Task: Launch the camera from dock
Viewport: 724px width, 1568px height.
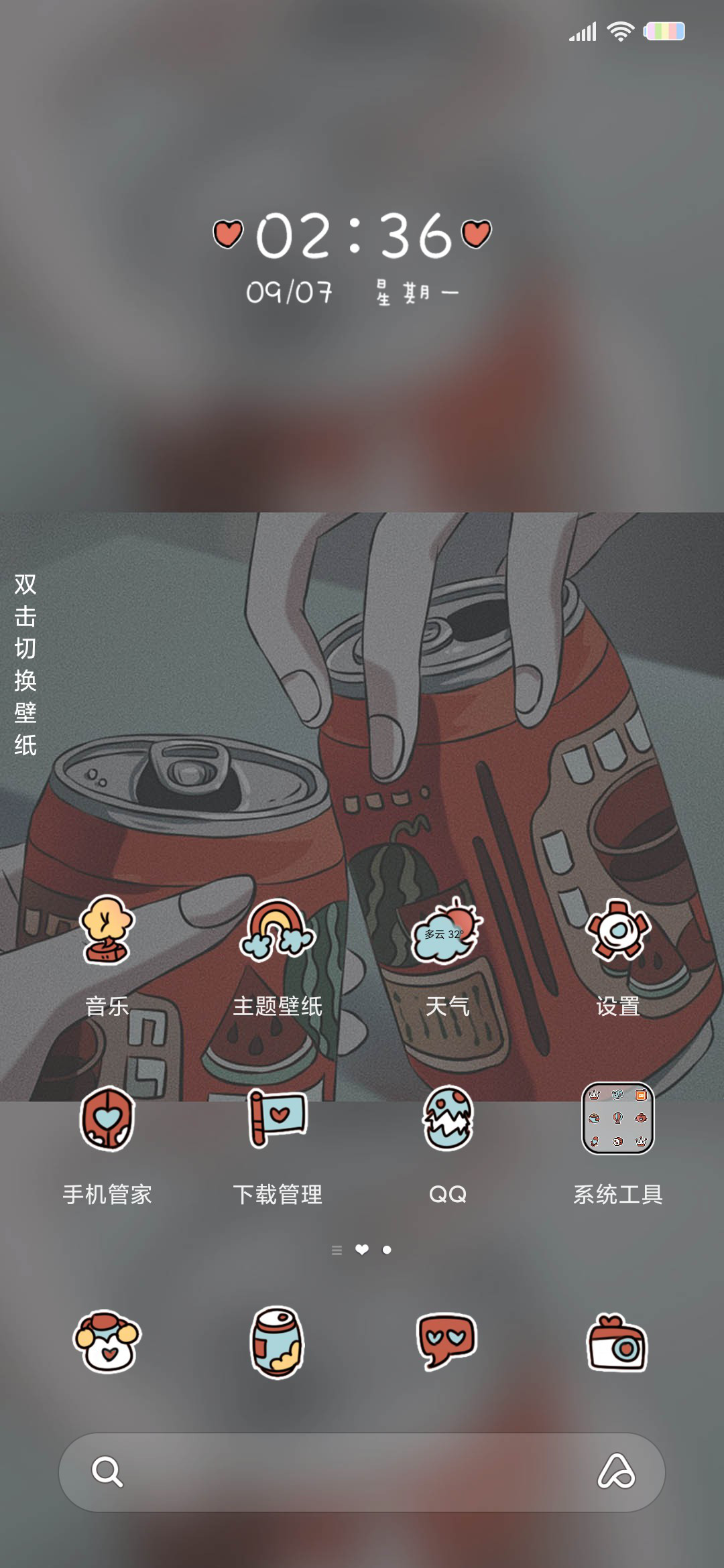Action: [617, 1342]
